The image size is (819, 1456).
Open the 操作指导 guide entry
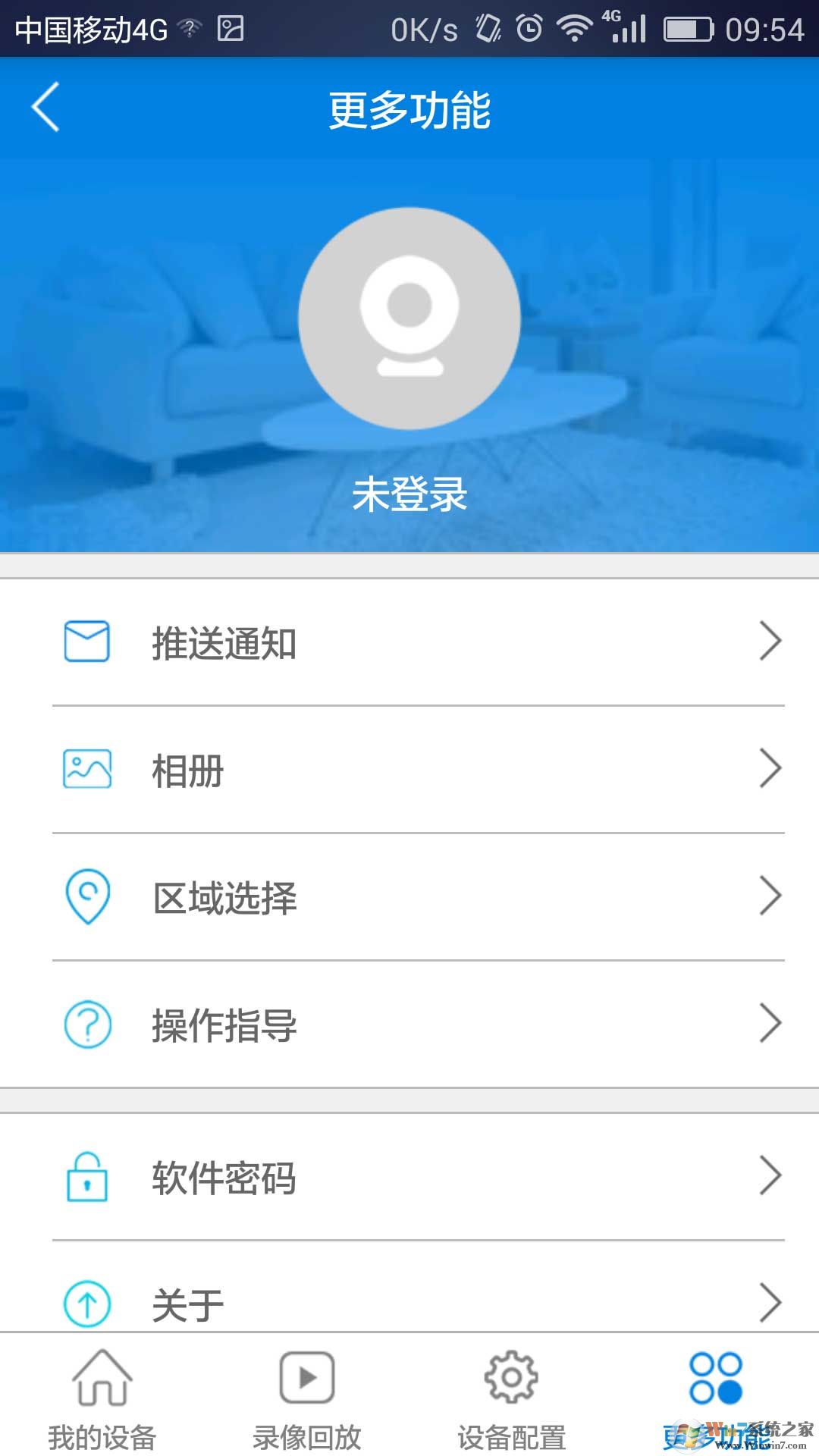(x=224, y=1026)
